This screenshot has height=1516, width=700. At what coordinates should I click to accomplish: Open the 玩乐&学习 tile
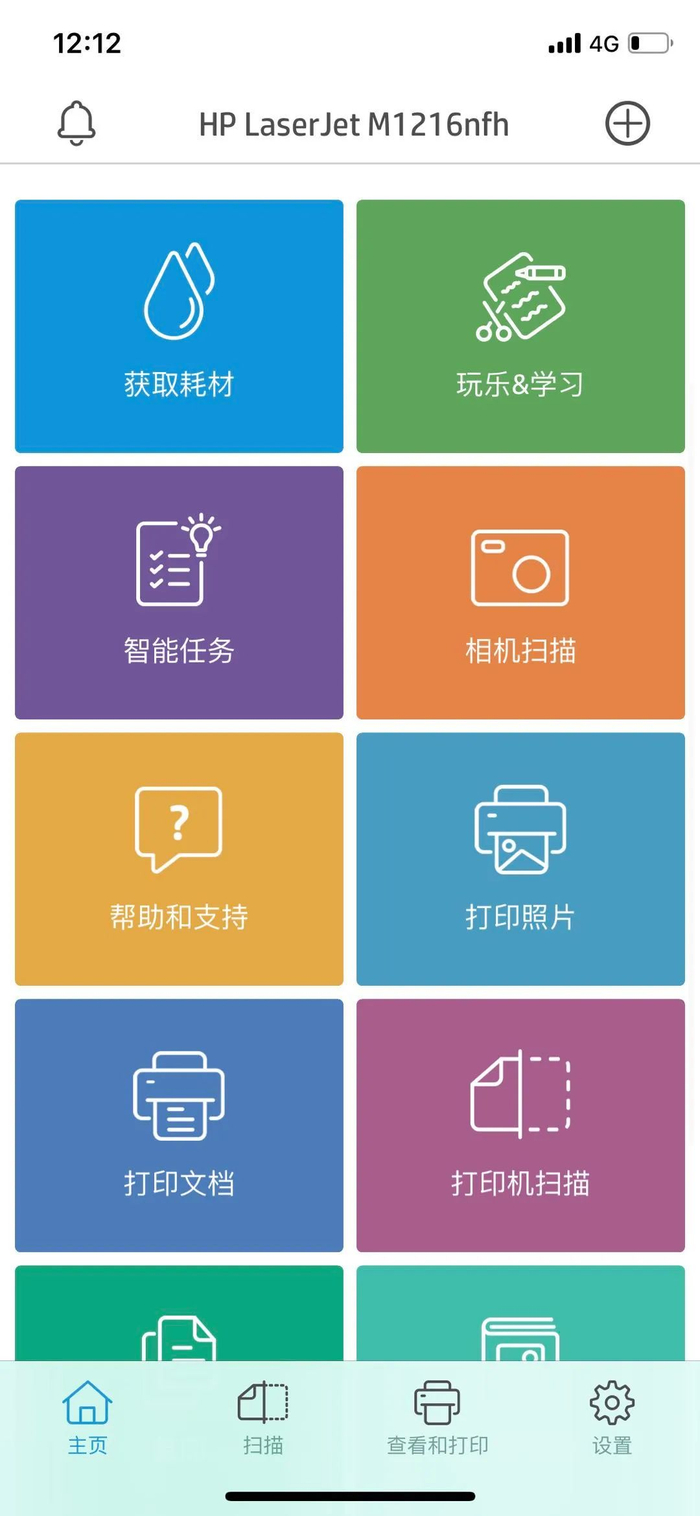click(520, 326)
